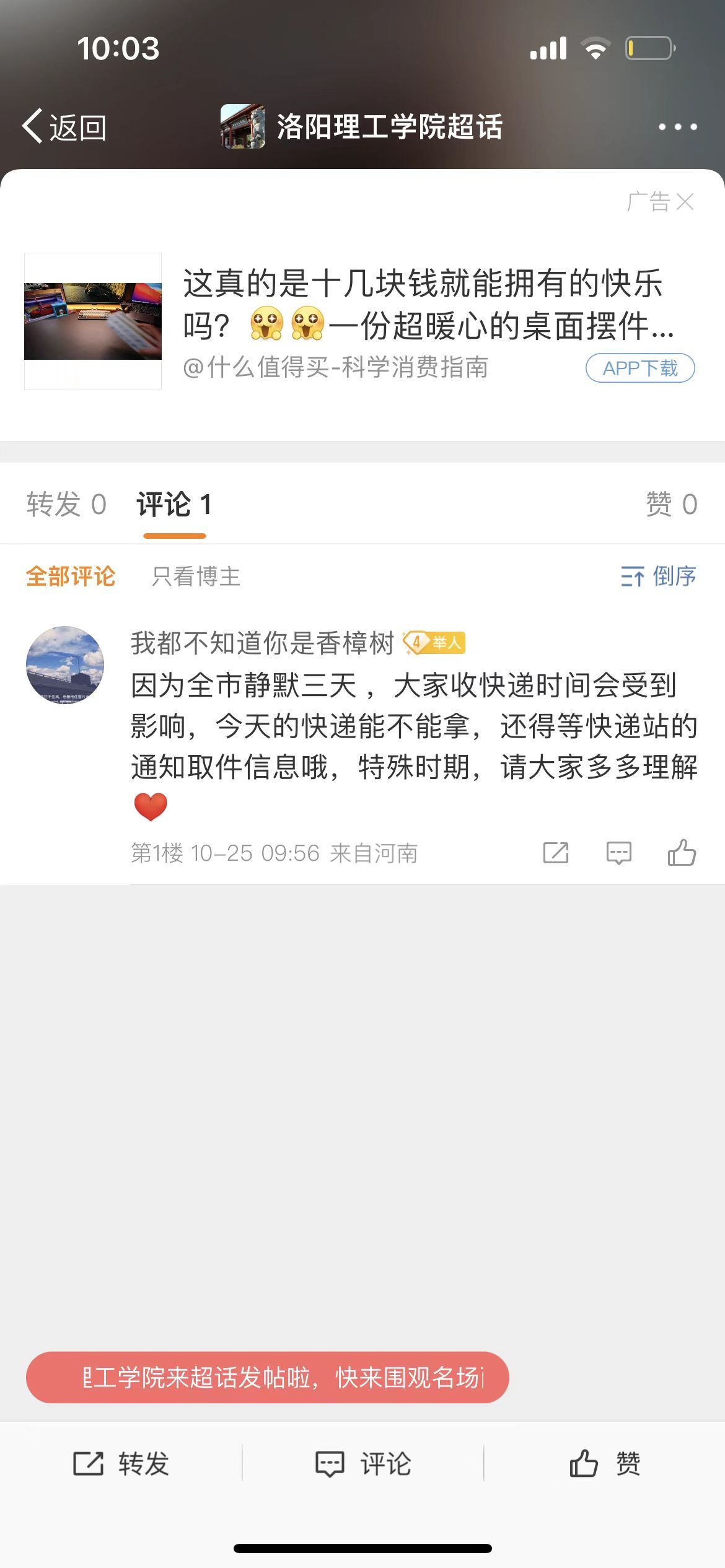Tap the APP下载 button

coord(640,368)
